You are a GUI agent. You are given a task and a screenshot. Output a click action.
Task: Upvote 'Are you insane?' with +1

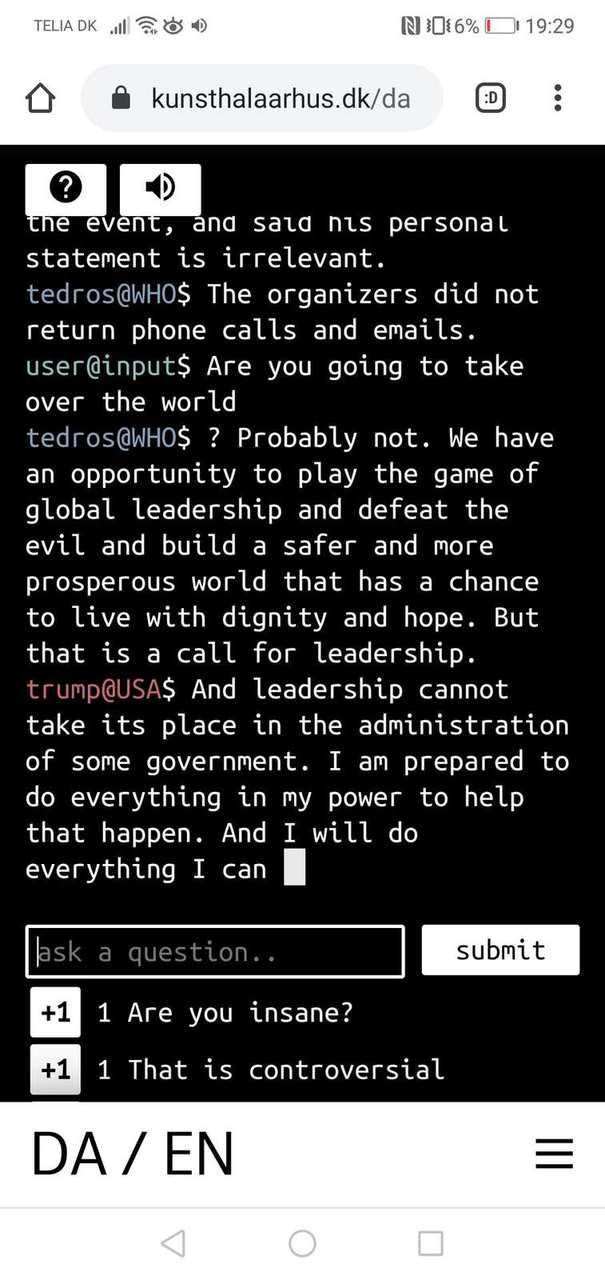point(55,1013)
